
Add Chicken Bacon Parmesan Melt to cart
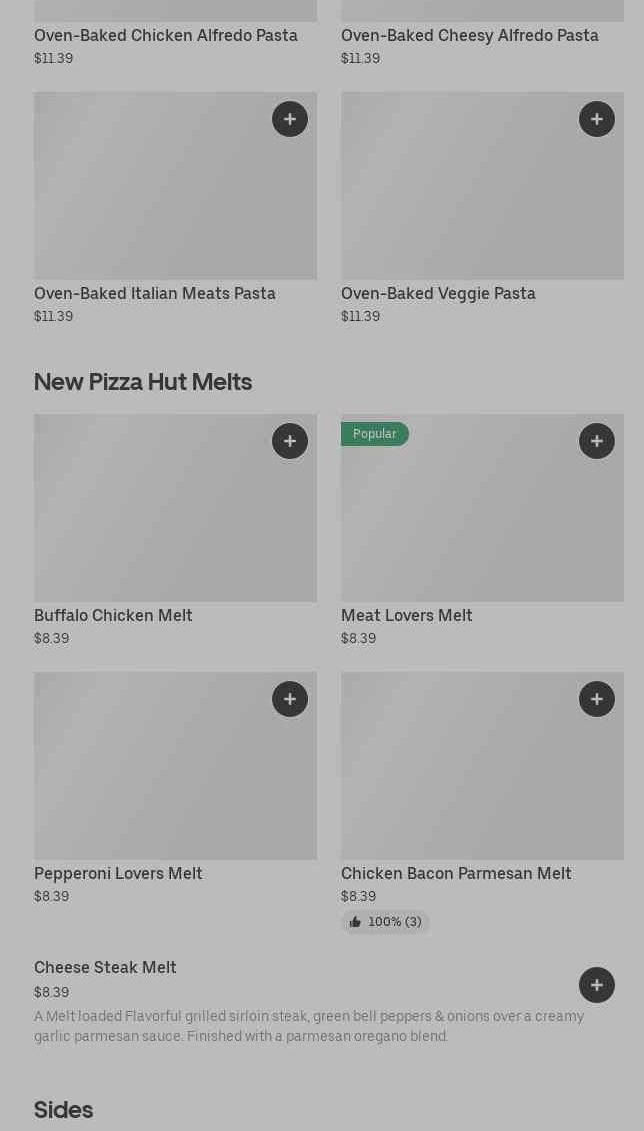click(597, 699)
